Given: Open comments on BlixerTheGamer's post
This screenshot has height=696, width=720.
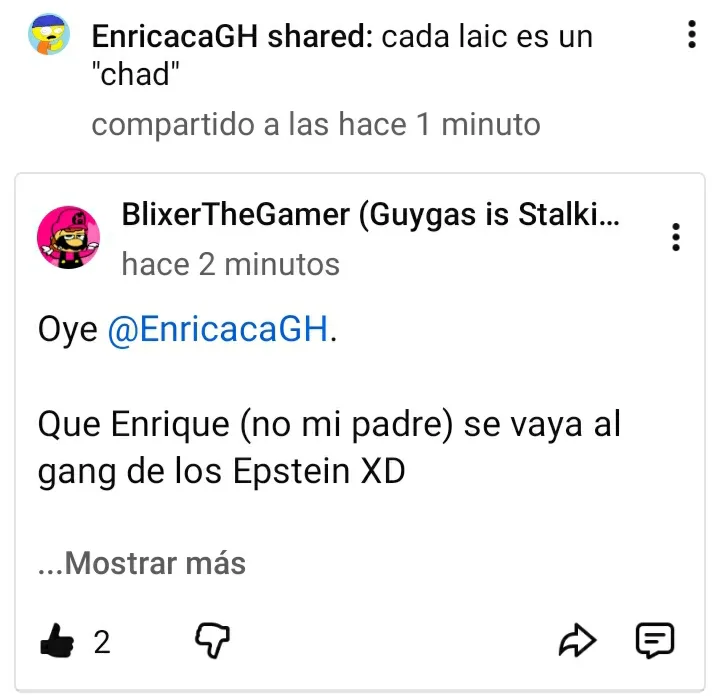Looking at the screenshot, I should [655, 640].
